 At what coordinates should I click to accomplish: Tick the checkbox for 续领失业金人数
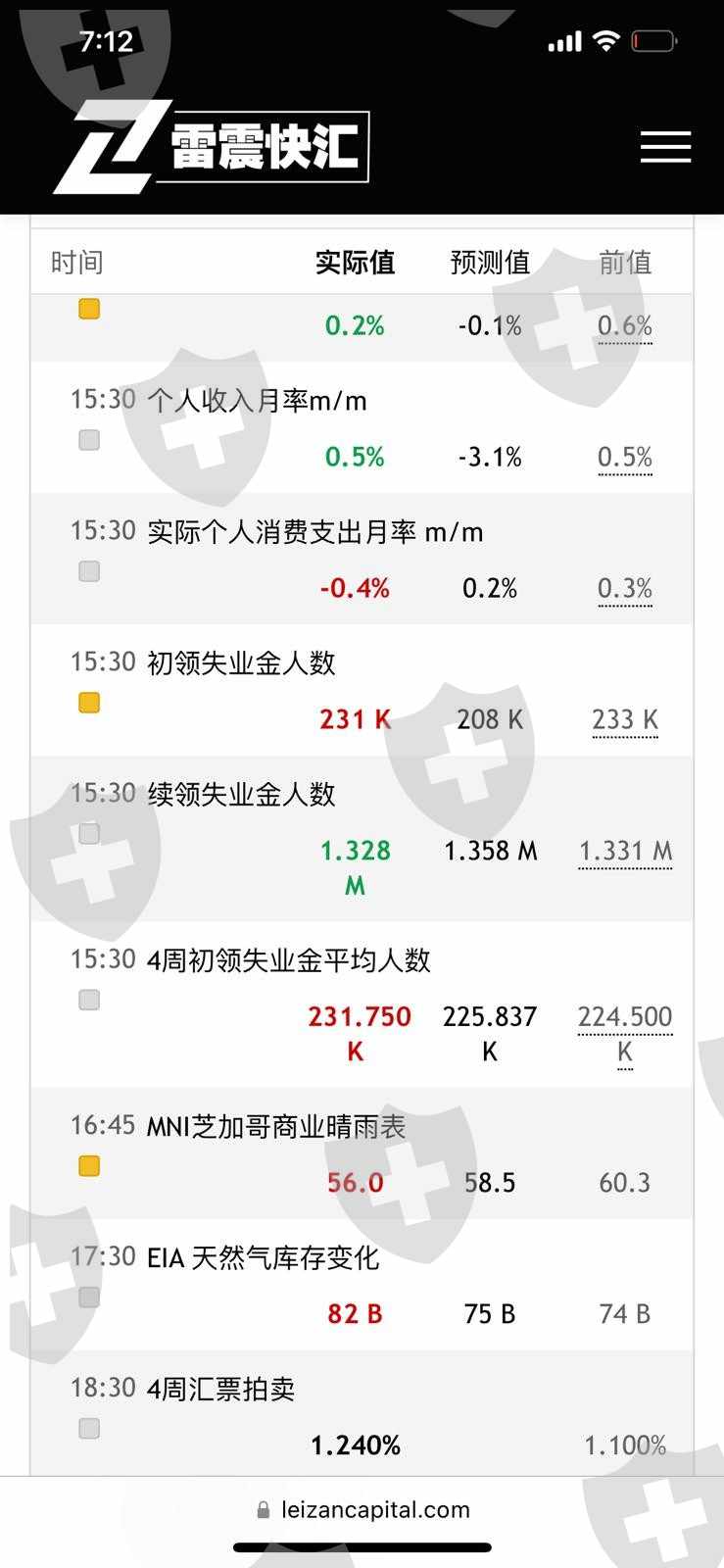tap(89, 834)
